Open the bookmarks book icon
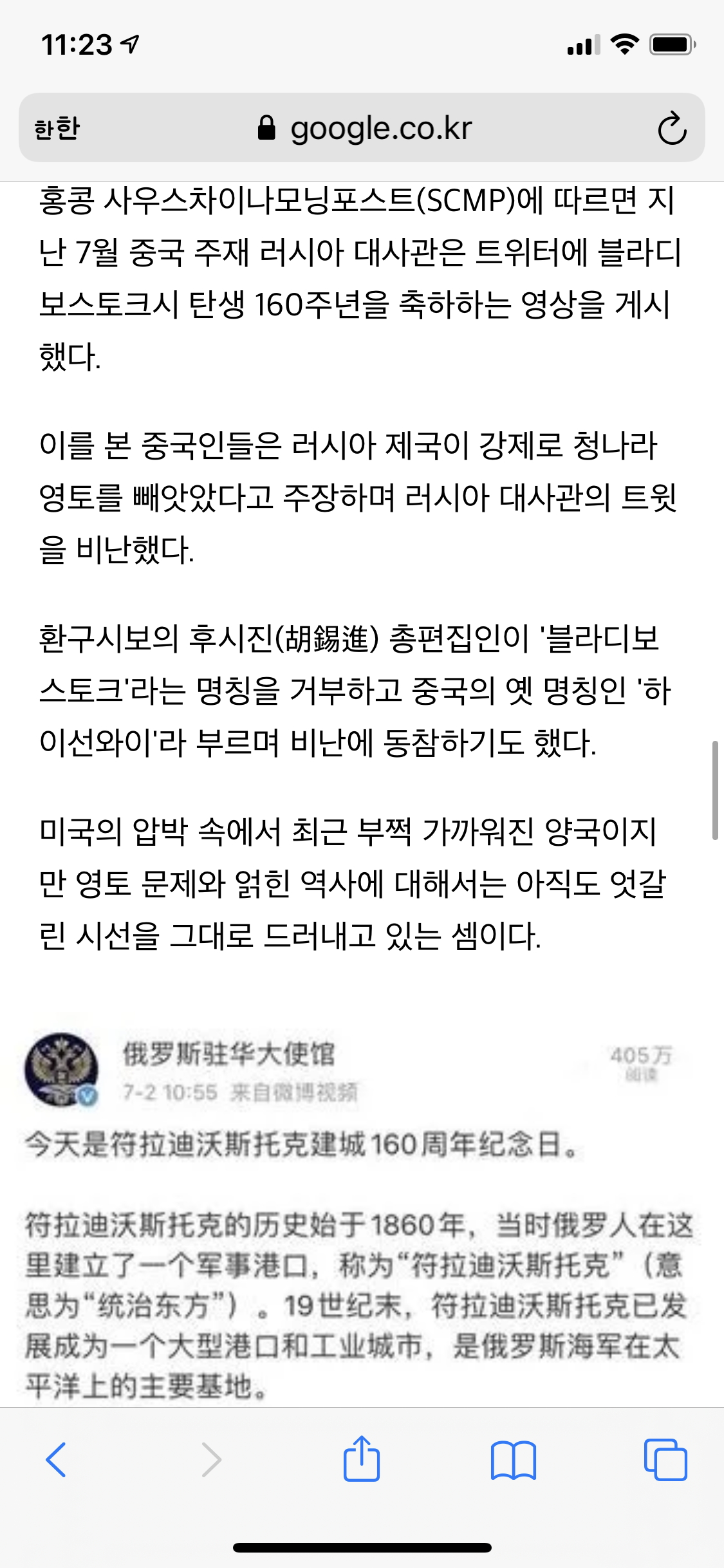Viewport: 724px width, 1568px height. point(513,1459)
